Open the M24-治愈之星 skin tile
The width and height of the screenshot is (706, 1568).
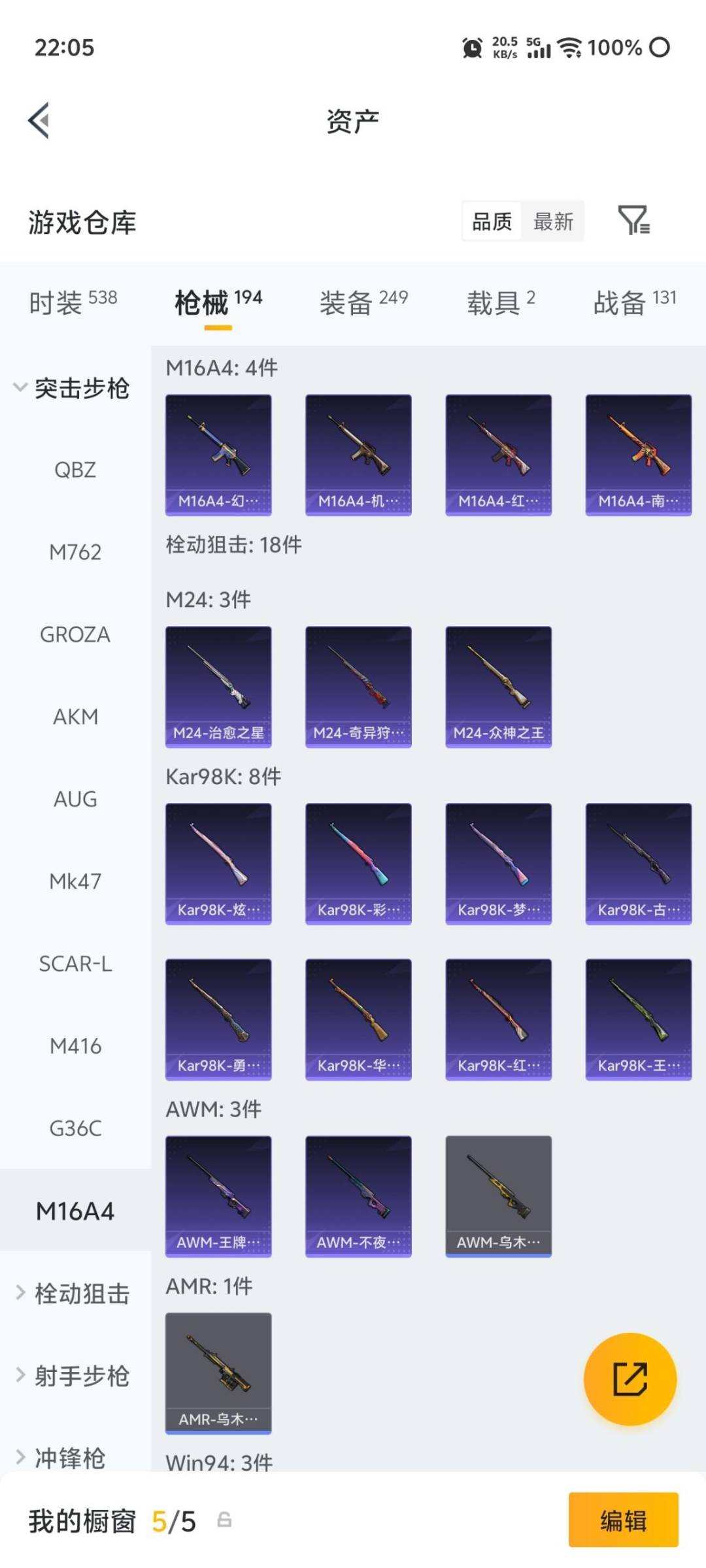[x=218, y=687]
